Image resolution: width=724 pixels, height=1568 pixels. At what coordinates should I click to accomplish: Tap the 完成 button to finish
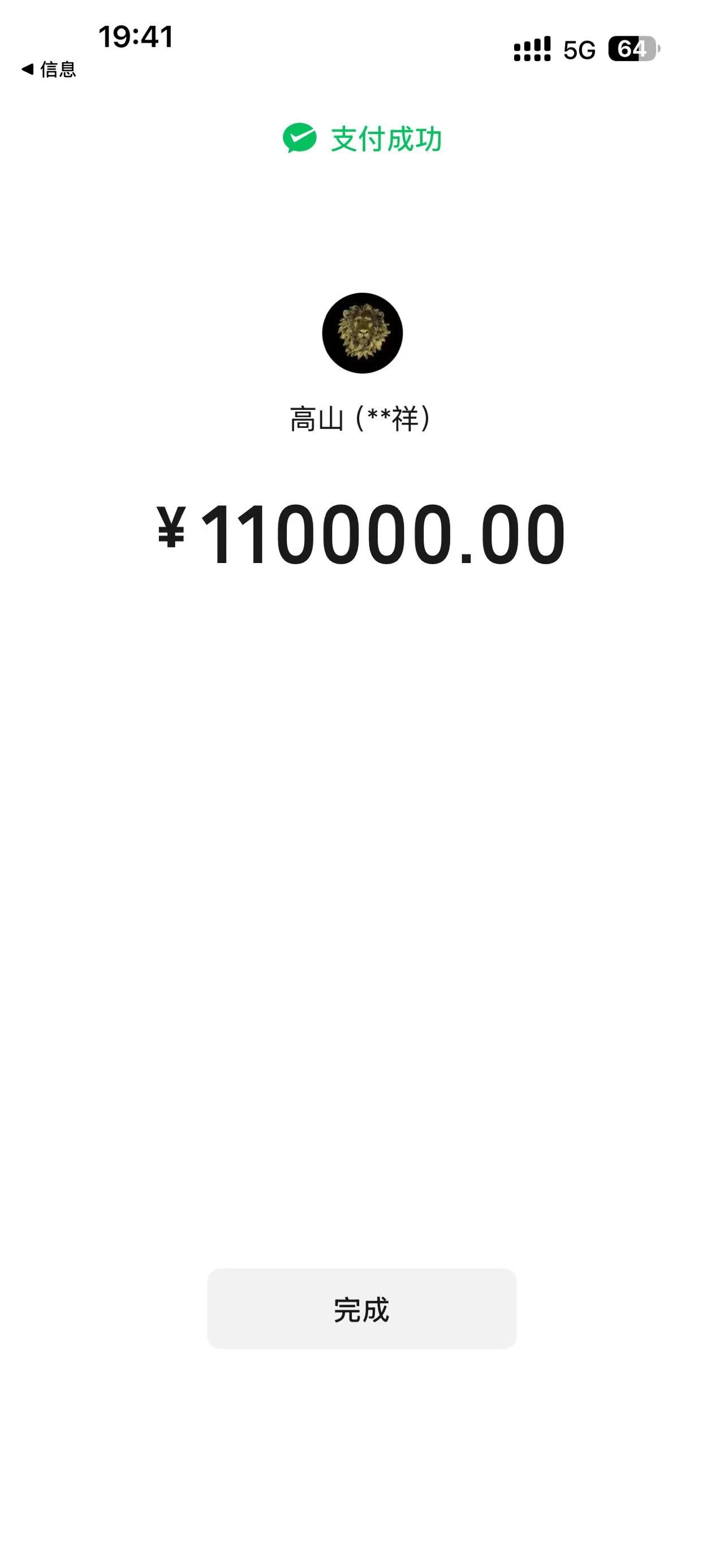(361, 1309)
